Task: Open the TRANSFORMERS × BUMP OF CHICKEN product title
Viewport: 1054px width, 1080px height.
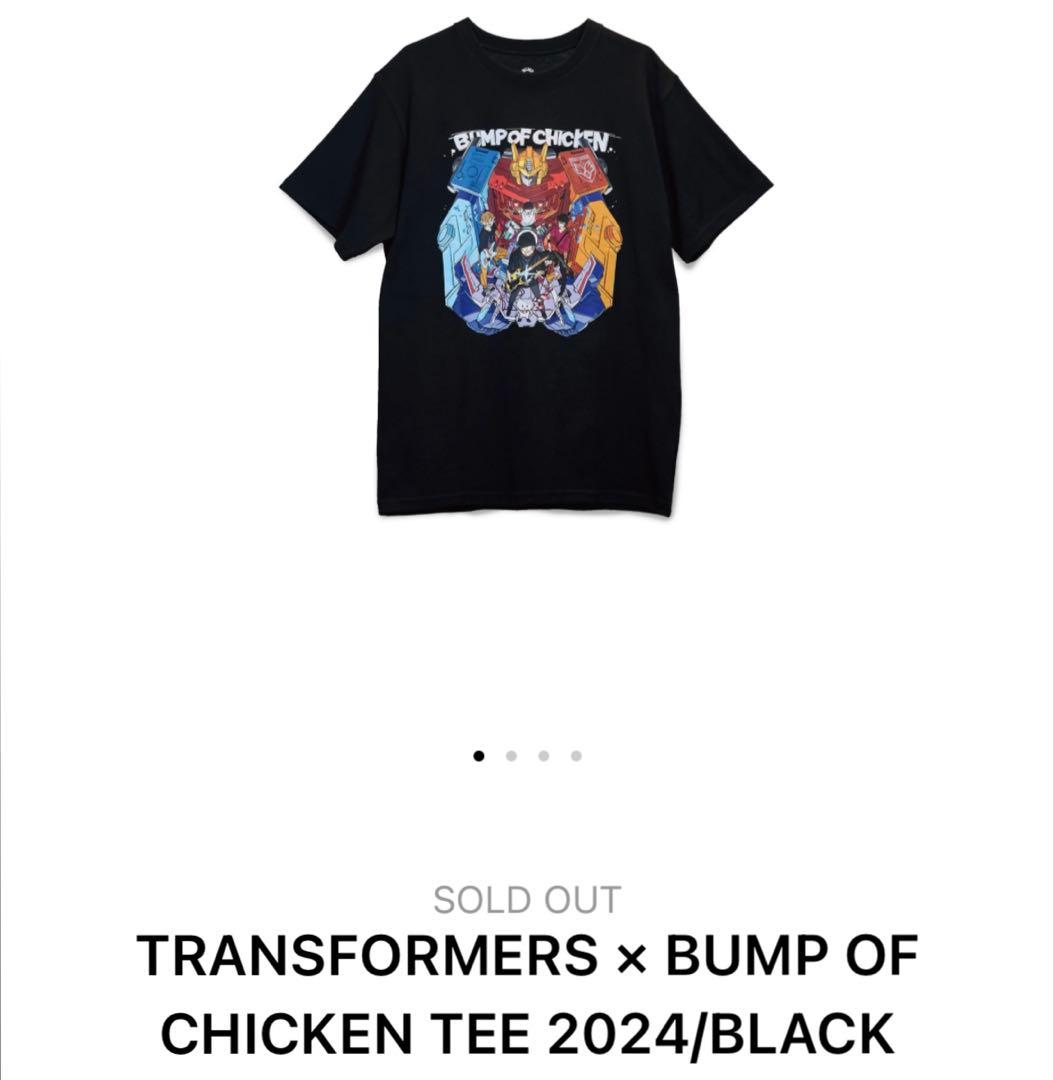Action: pos(527,955)
